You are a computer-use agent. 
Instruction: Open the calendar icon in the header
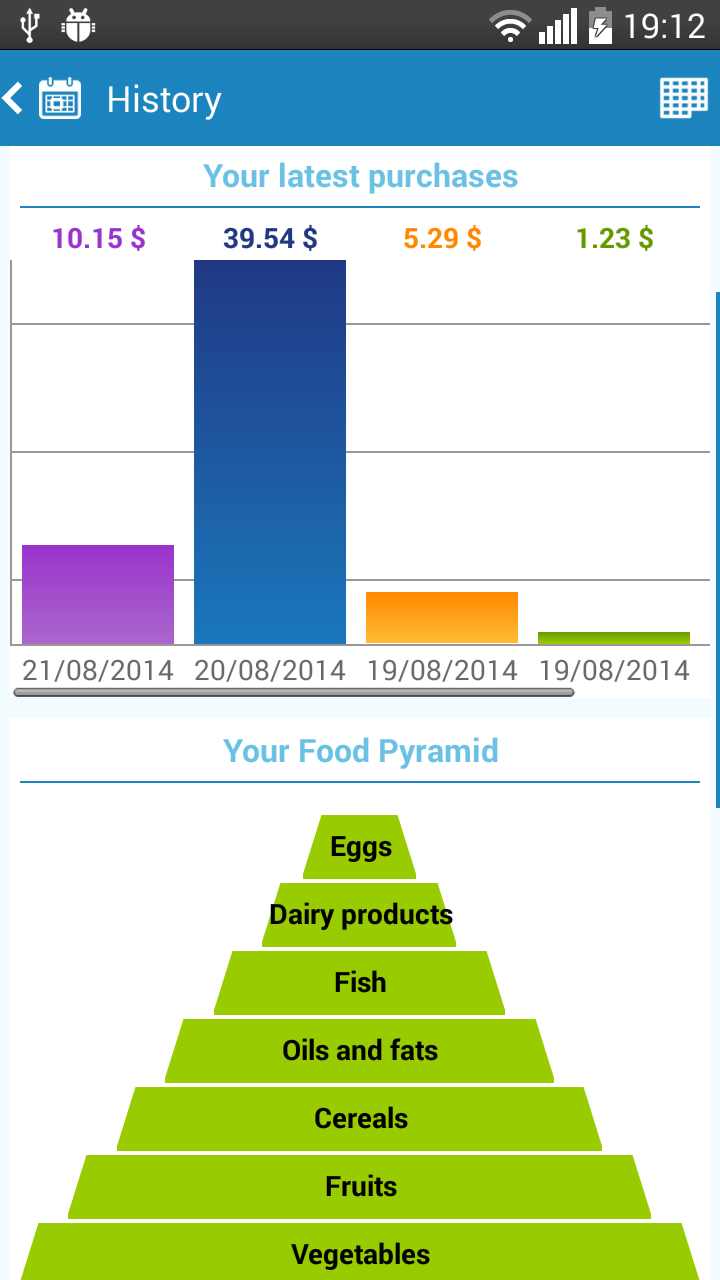point(59,98)
